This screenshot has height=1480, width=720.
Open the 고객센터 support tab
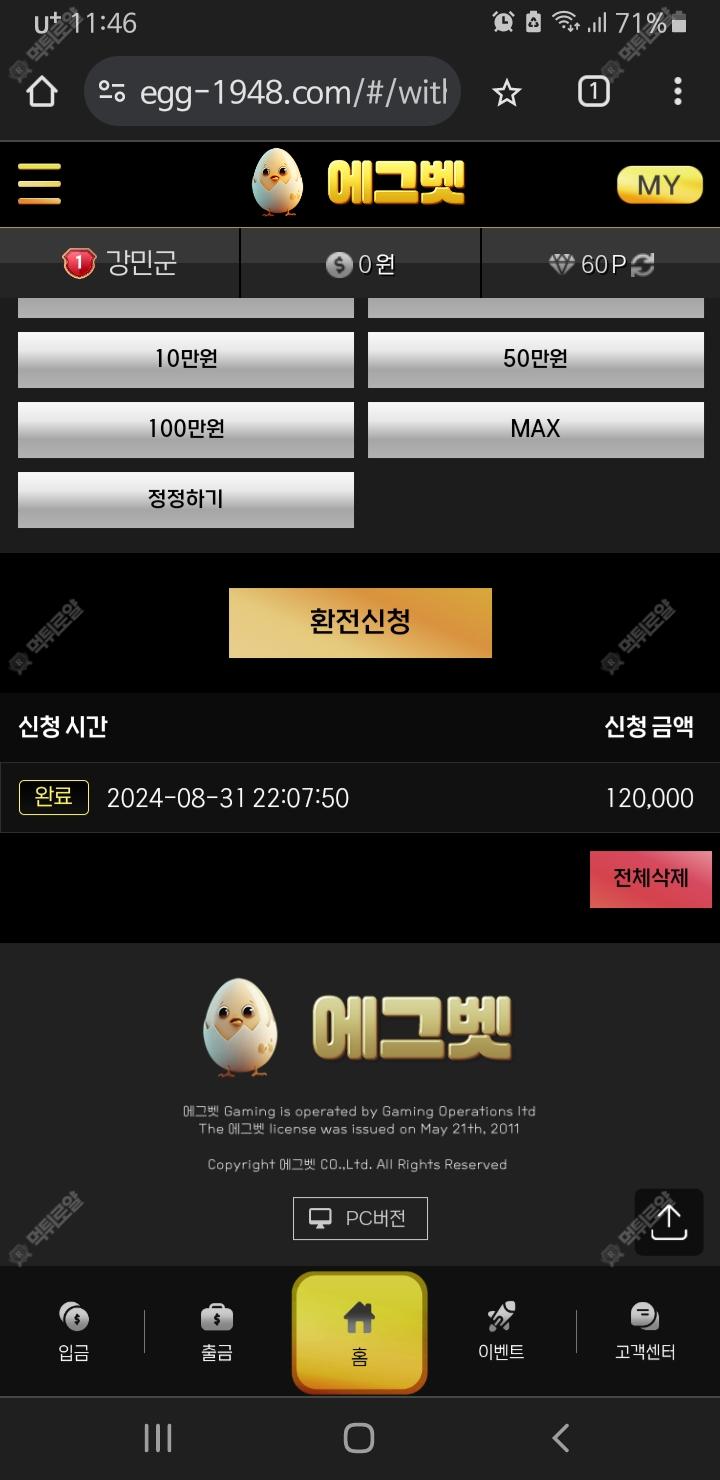pos(645,1332)
